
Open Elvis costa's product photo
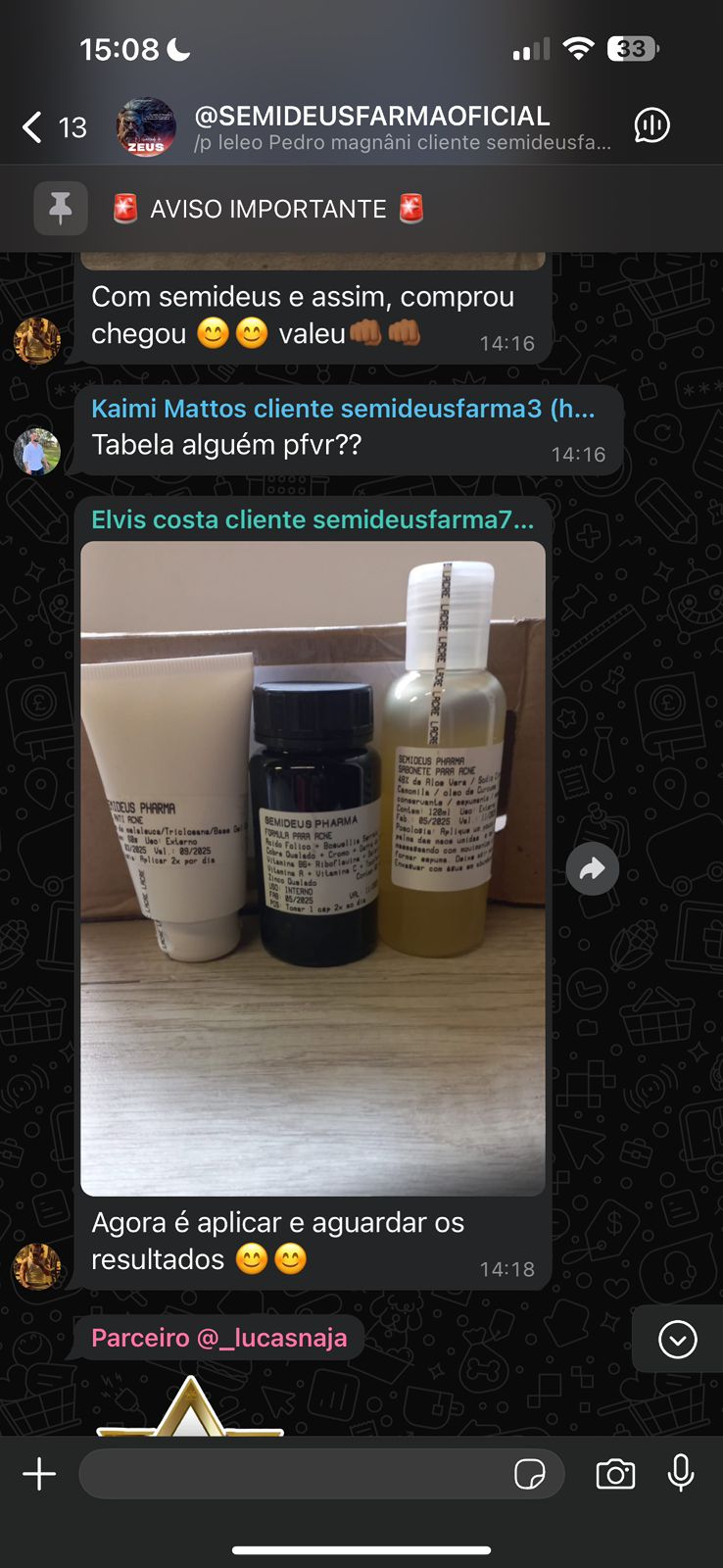313,867
